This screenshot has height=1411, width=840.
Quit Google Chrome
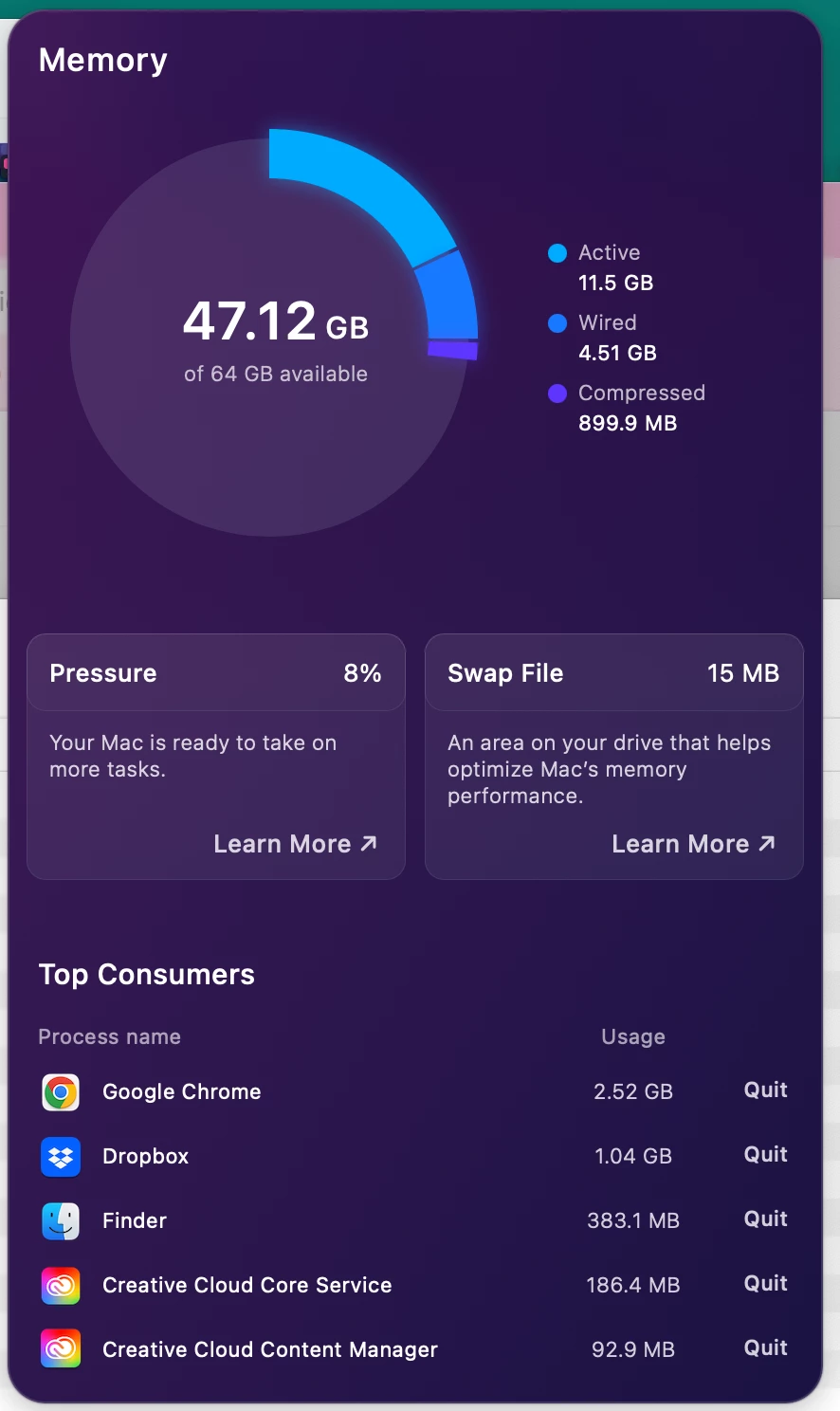pos(765,1090)
